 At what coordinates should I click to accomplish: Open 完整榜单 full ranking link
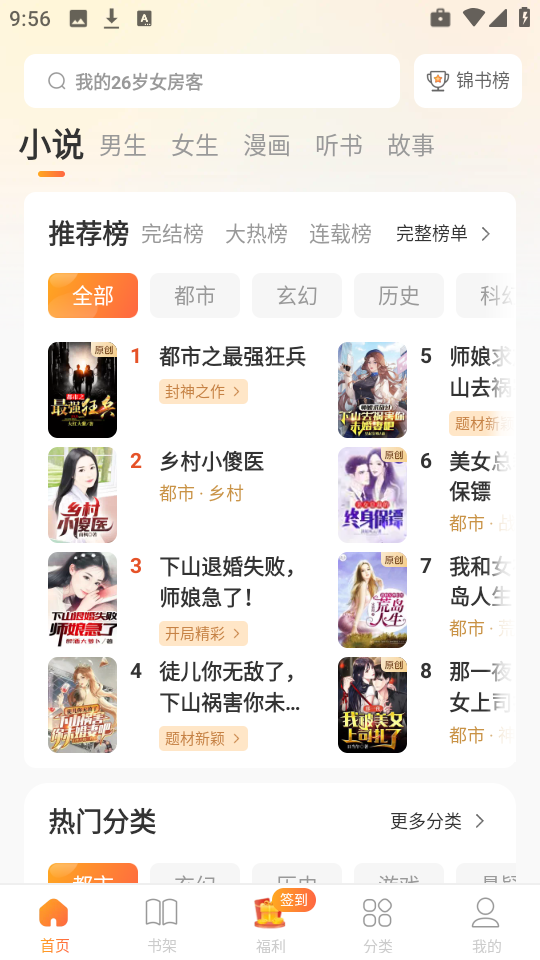coord(443,233)
